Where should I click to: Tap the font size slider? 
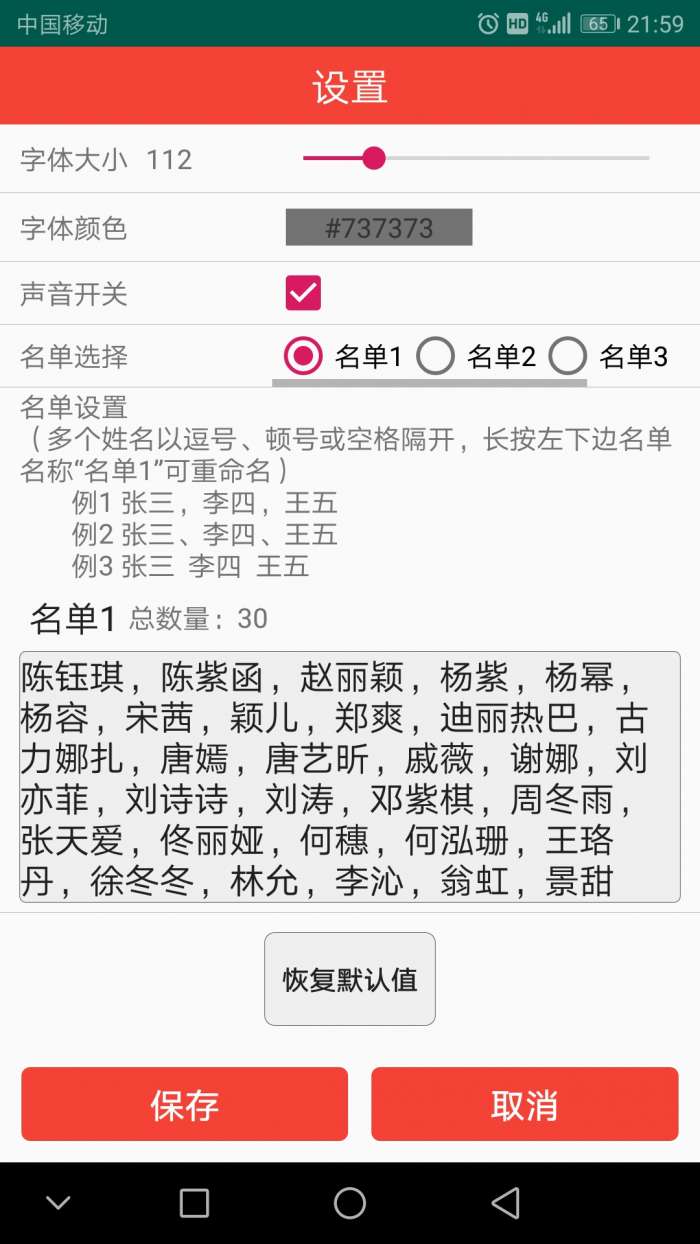point(476,158)
